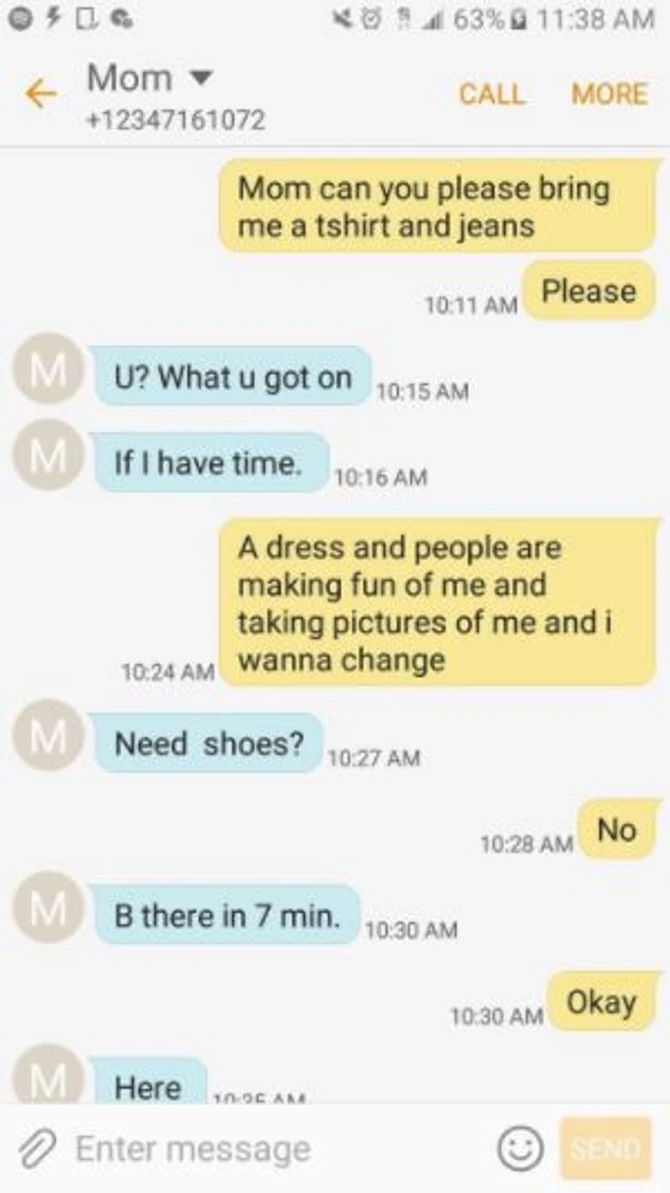The width and height of the screenshot is (670, 1193).
Task: Call Mom
Action: click(491, 94)
